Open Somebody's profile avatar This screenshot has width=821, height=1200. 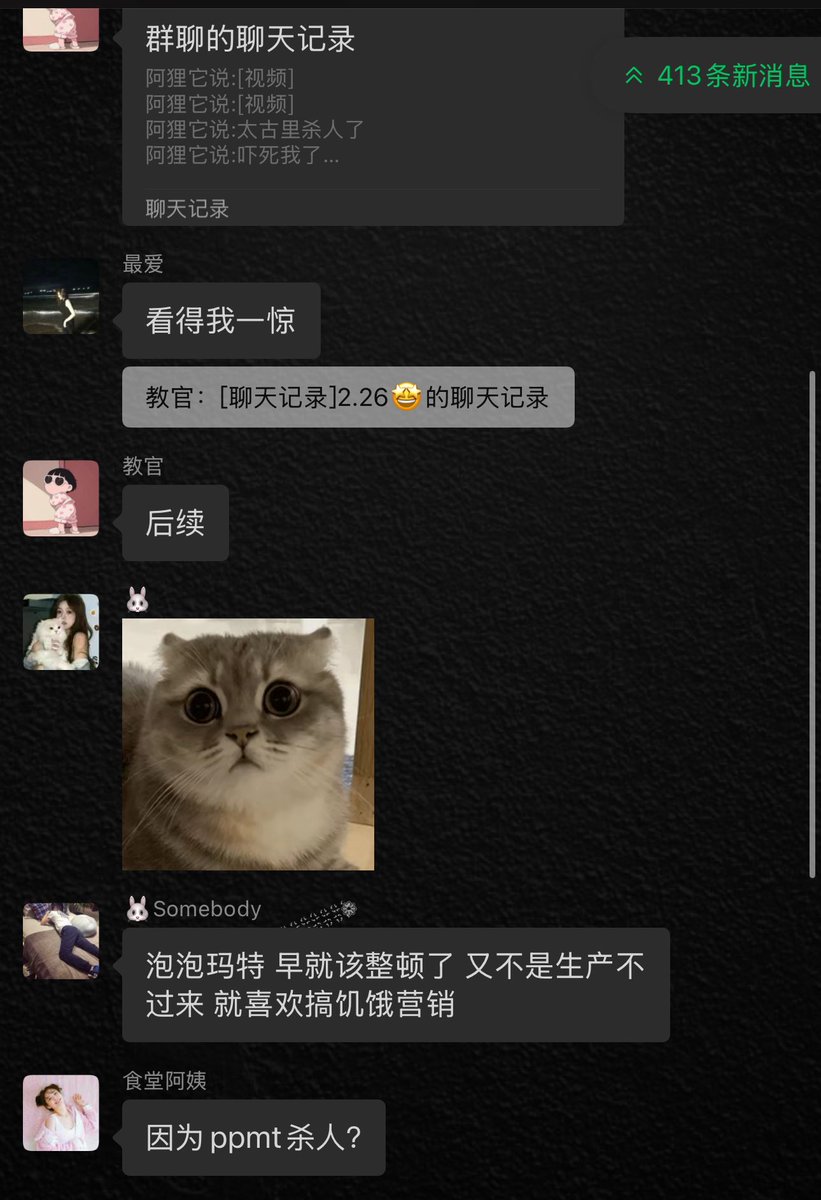(x=61, y=940)
